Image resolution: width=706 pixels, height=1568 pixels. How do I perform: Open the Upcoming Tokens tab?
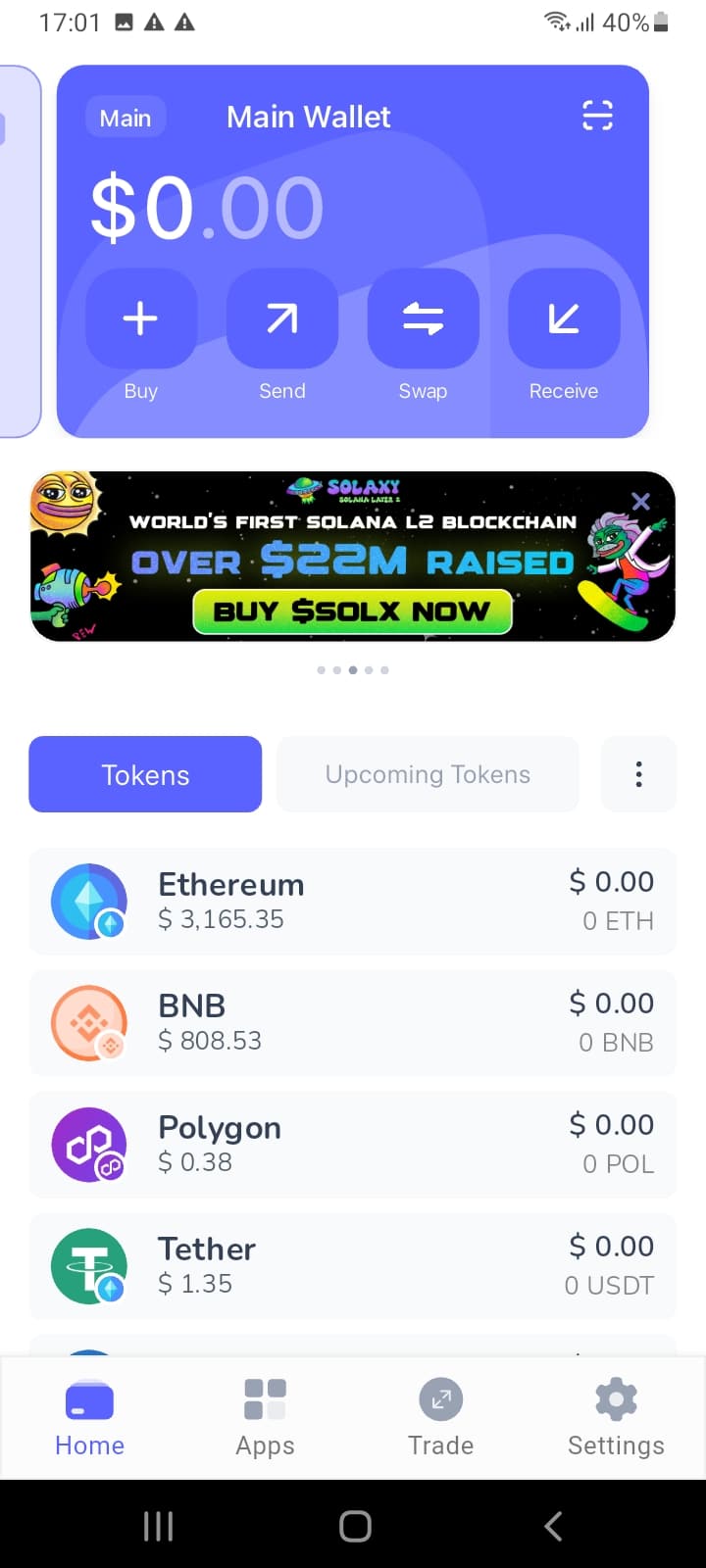pyautogui.click(x=427, y=774)
